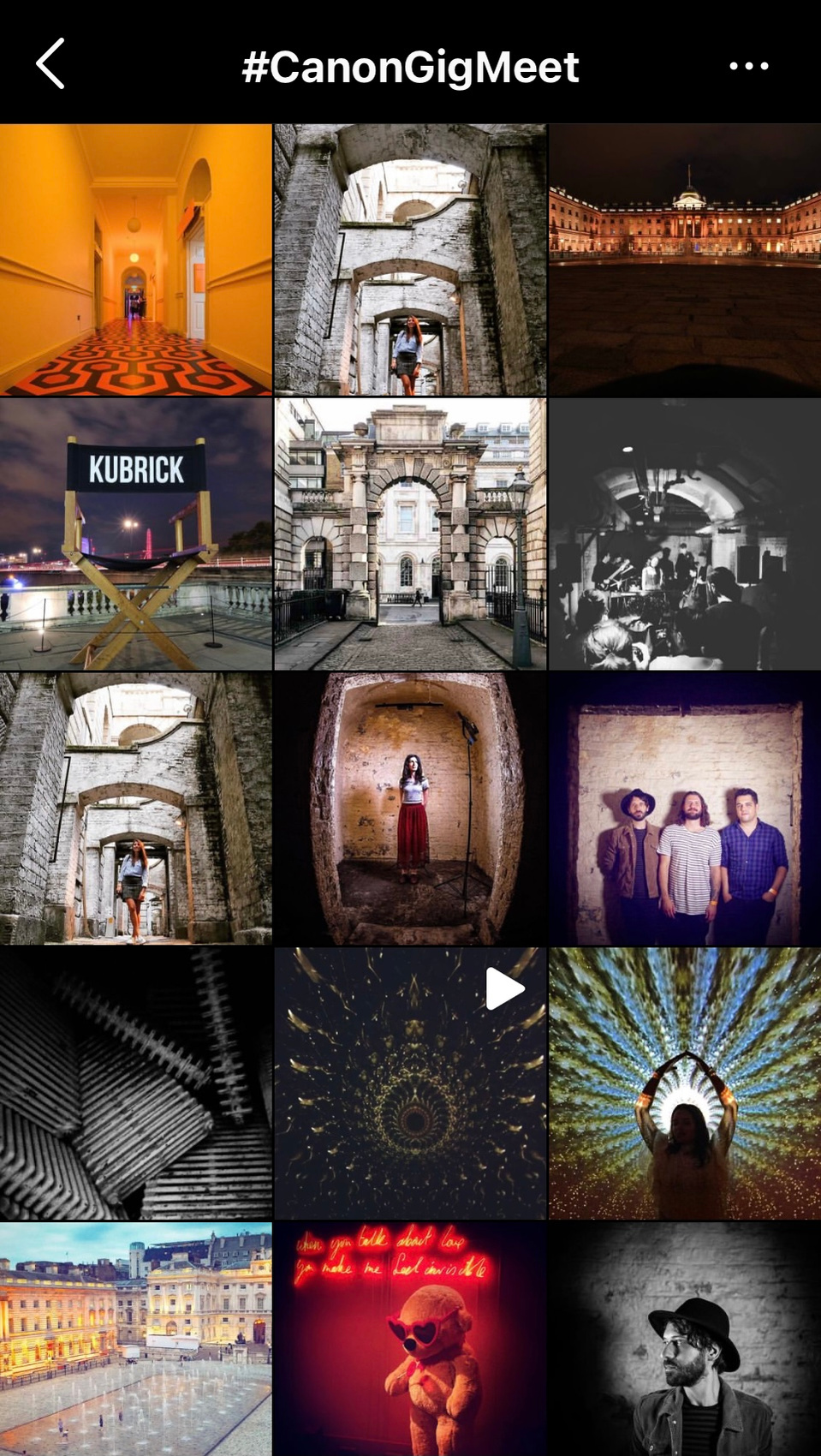
Task: View the courtyard fountains photo
Action: click(x=135, y=1340)
